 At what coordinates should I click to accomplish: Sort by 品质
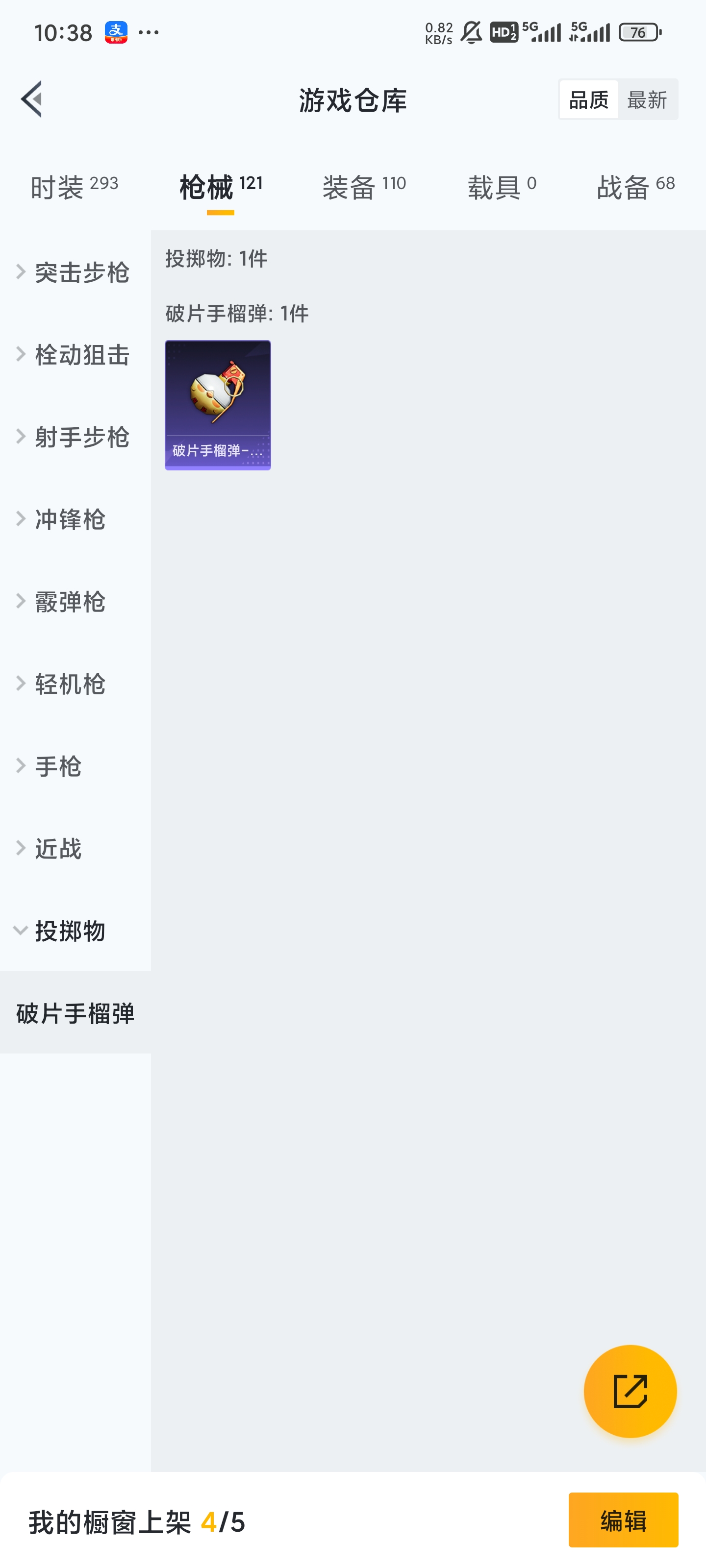[588, 100]
